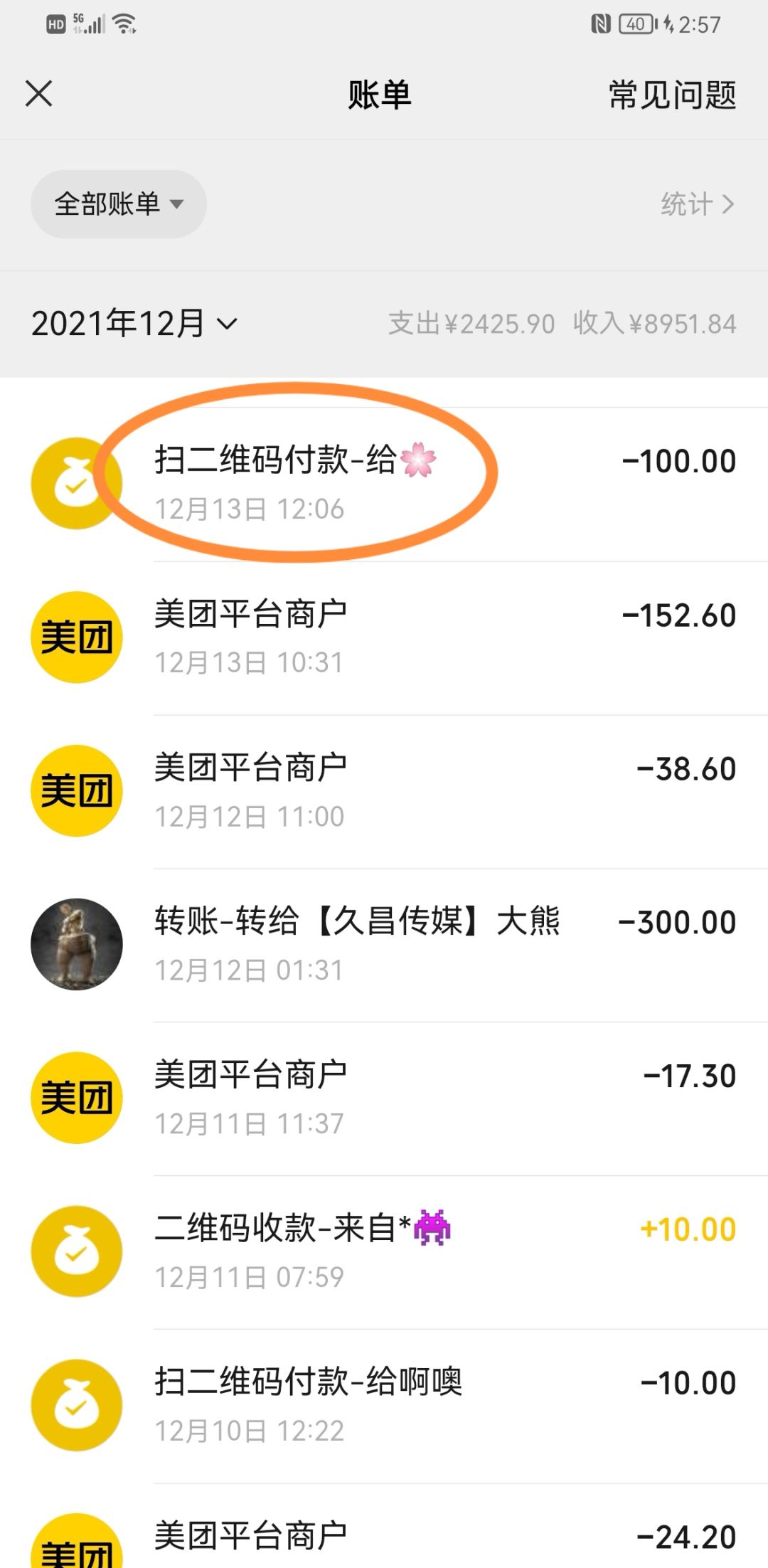
Task: Click the 美团 icon beside the -38.60 entry
Action: coord(76,790)
